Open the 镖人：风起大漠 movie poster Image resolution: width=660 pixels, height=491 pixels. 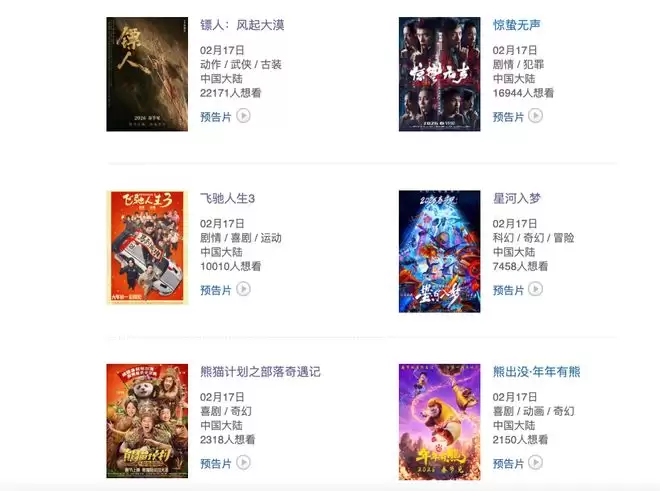coord(146,74)
